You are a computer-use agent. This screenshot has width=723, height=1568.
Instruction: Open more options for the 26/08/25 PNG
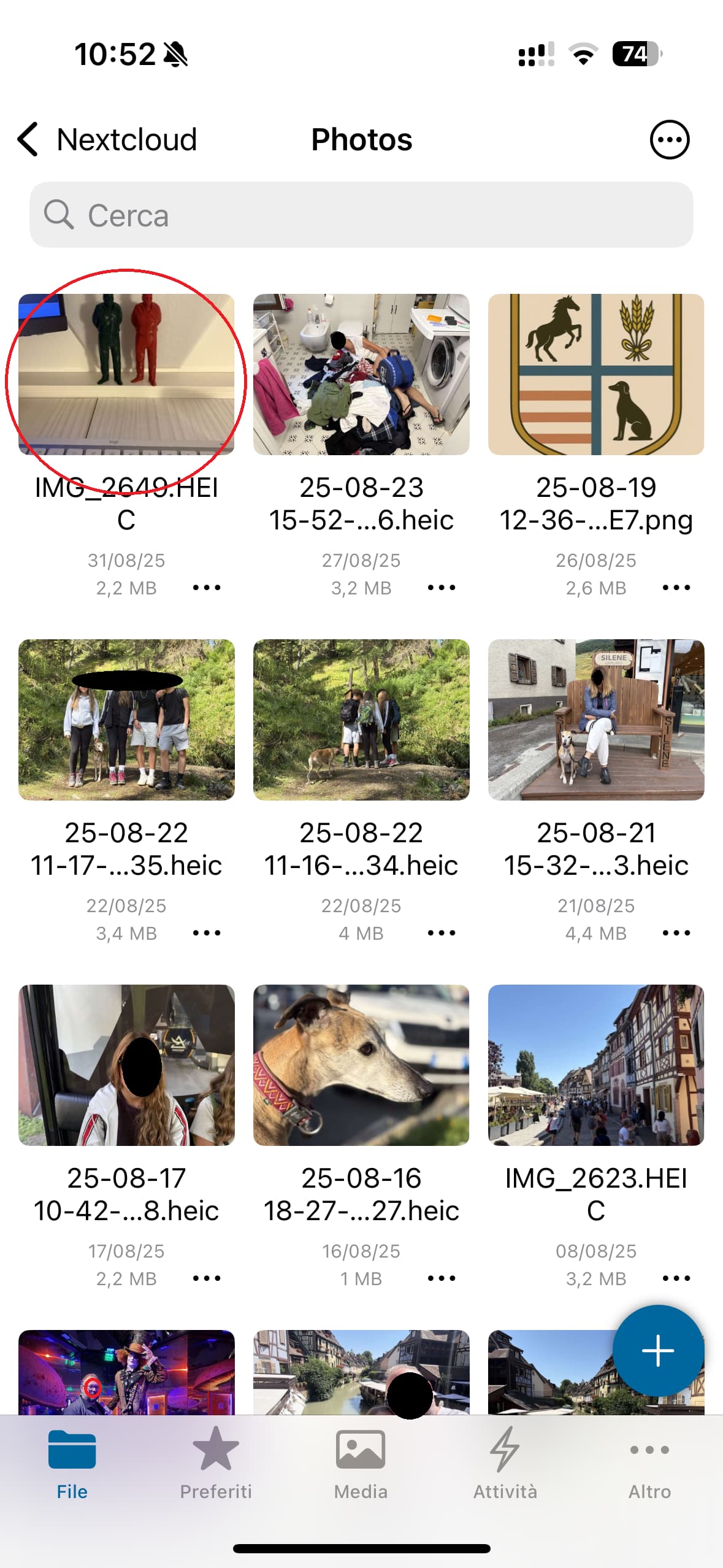[676, 588]
